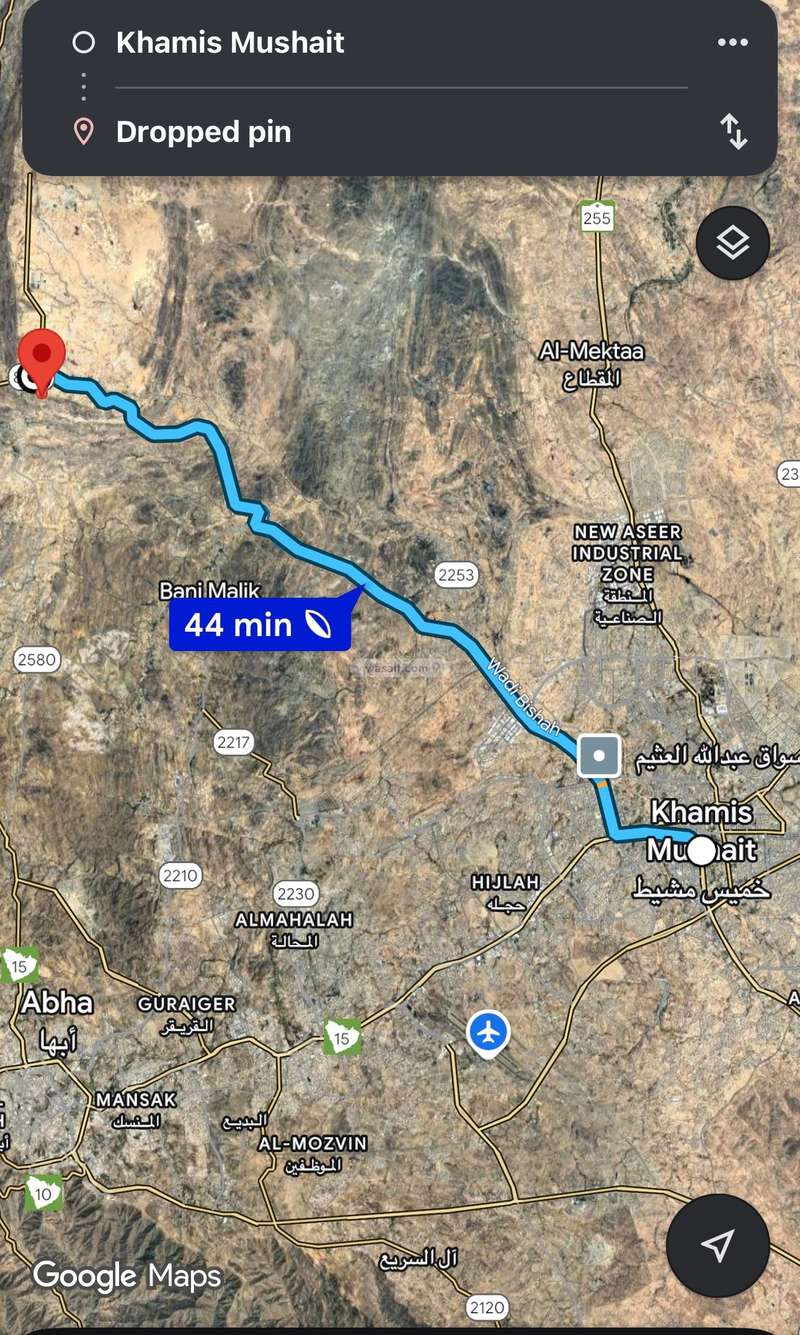Re-center map with the location arrow button
Image resolution: width=800 pixels, height=1335 pixels.
tap(717, 1245)
